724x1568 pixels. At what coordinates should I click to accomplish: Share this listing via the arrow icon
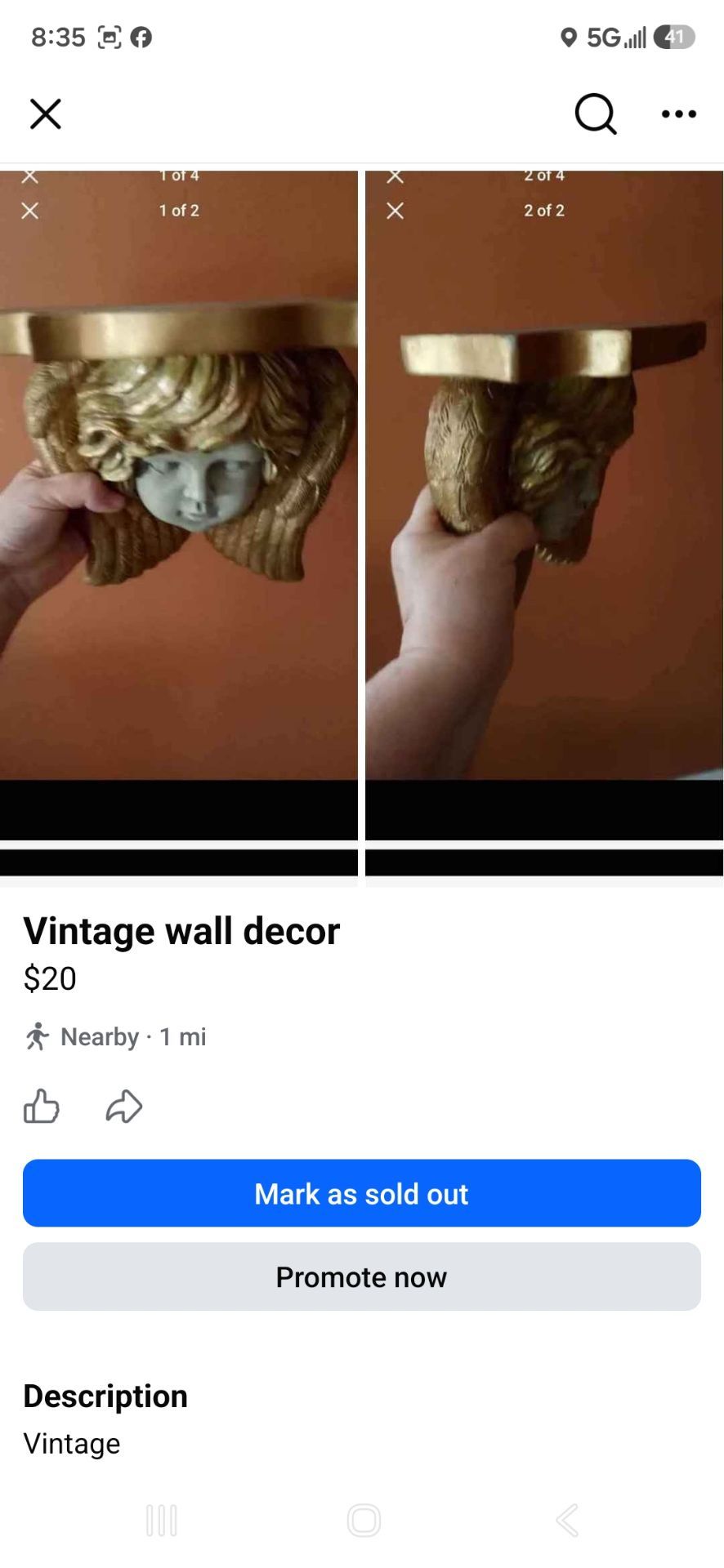[124, 1107]
